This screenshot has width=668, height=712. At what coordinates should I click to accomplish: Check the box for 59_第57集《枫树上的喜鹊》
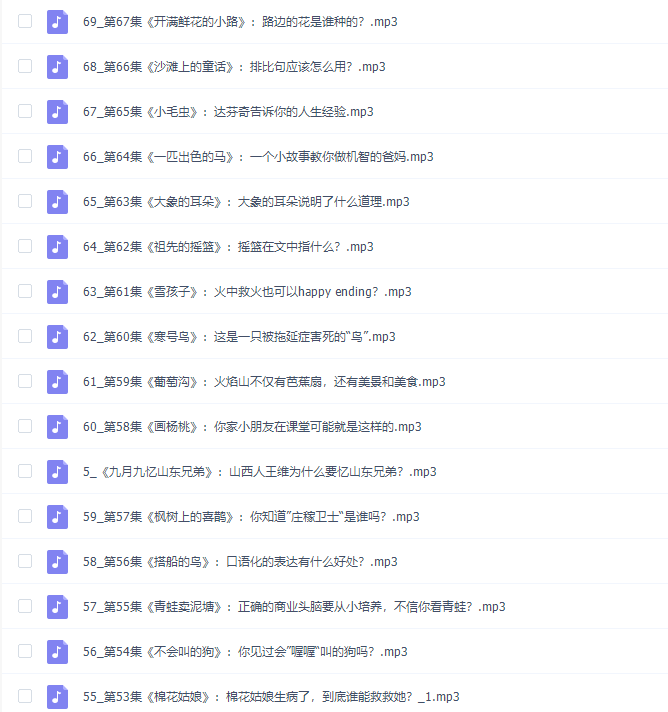[25, 516]
